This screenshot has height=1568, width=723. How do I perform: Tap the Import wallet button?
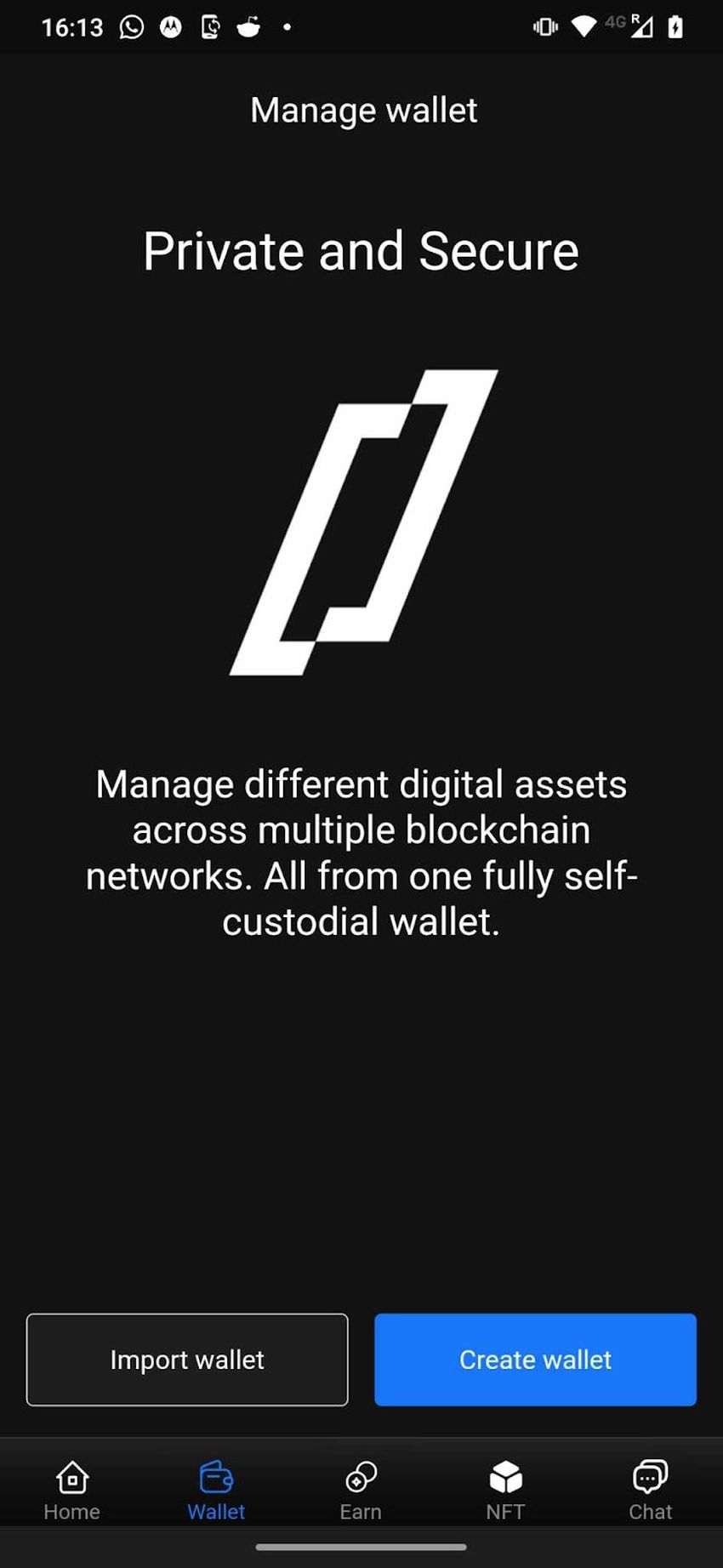187,1360
